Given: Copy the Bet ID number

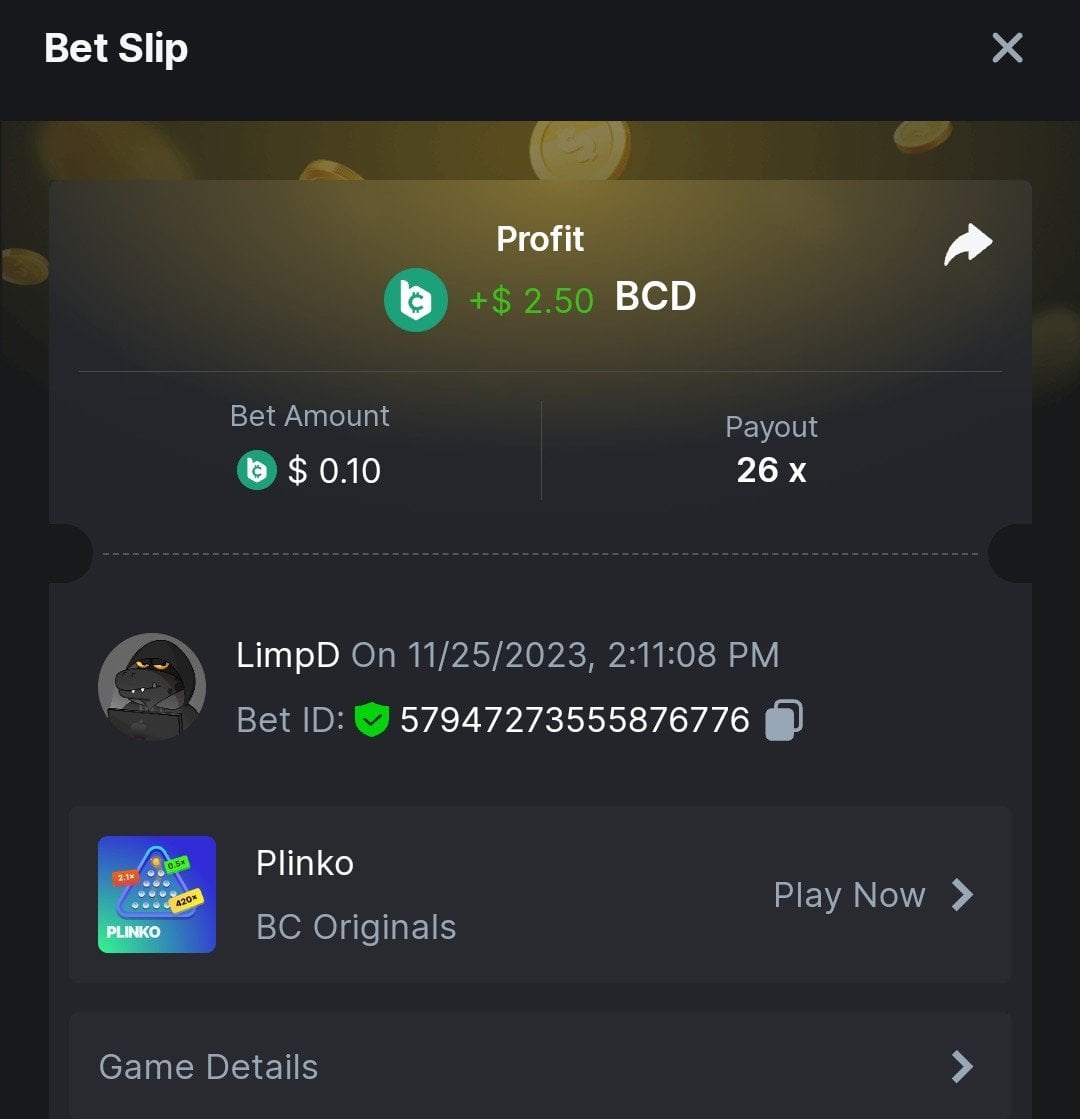Looking at the screenshot, I should (784, 719).
